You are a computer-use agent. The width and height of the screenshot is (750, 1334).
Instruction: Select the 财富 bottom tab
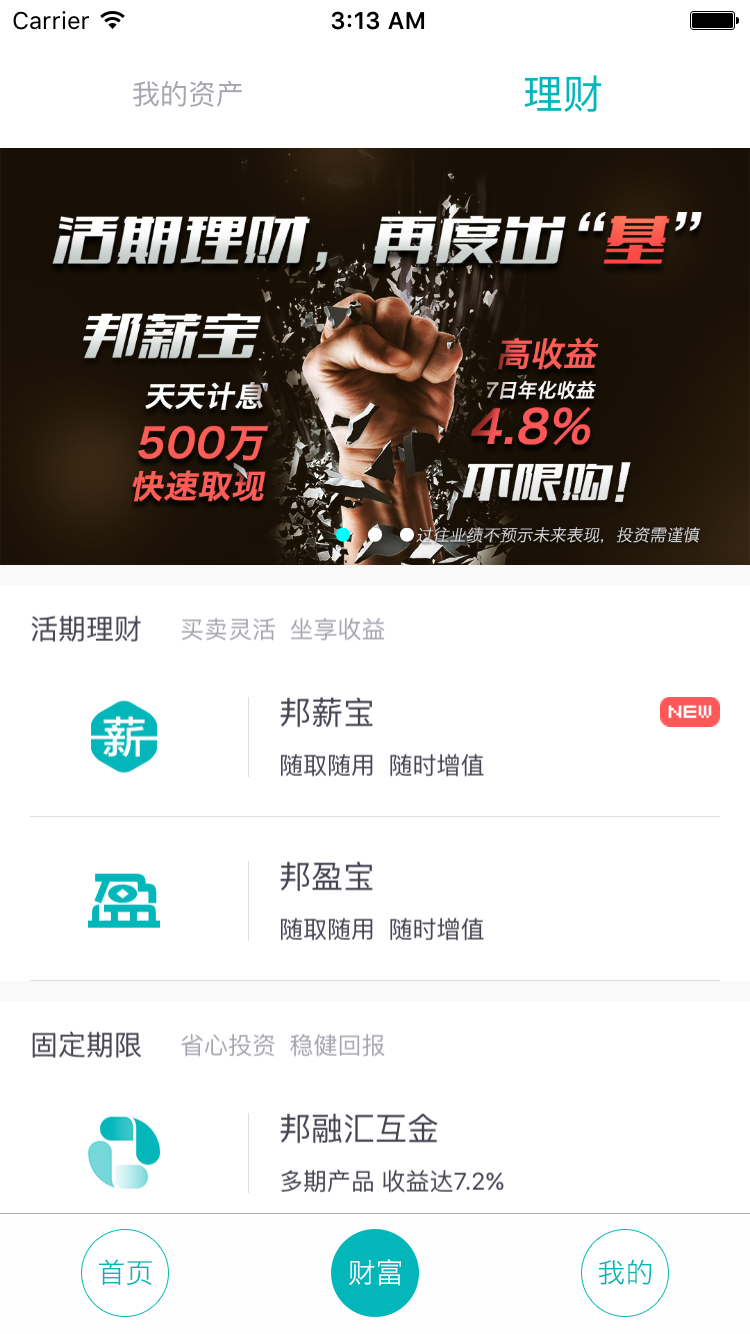[x=375, y=1273]
